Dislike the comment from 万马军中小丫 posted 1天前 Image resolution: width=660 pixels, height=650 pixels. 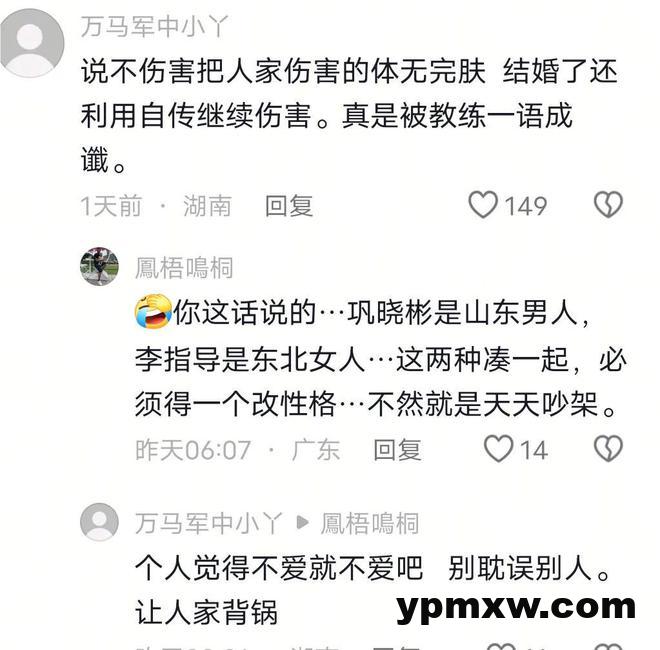[608, 206]
